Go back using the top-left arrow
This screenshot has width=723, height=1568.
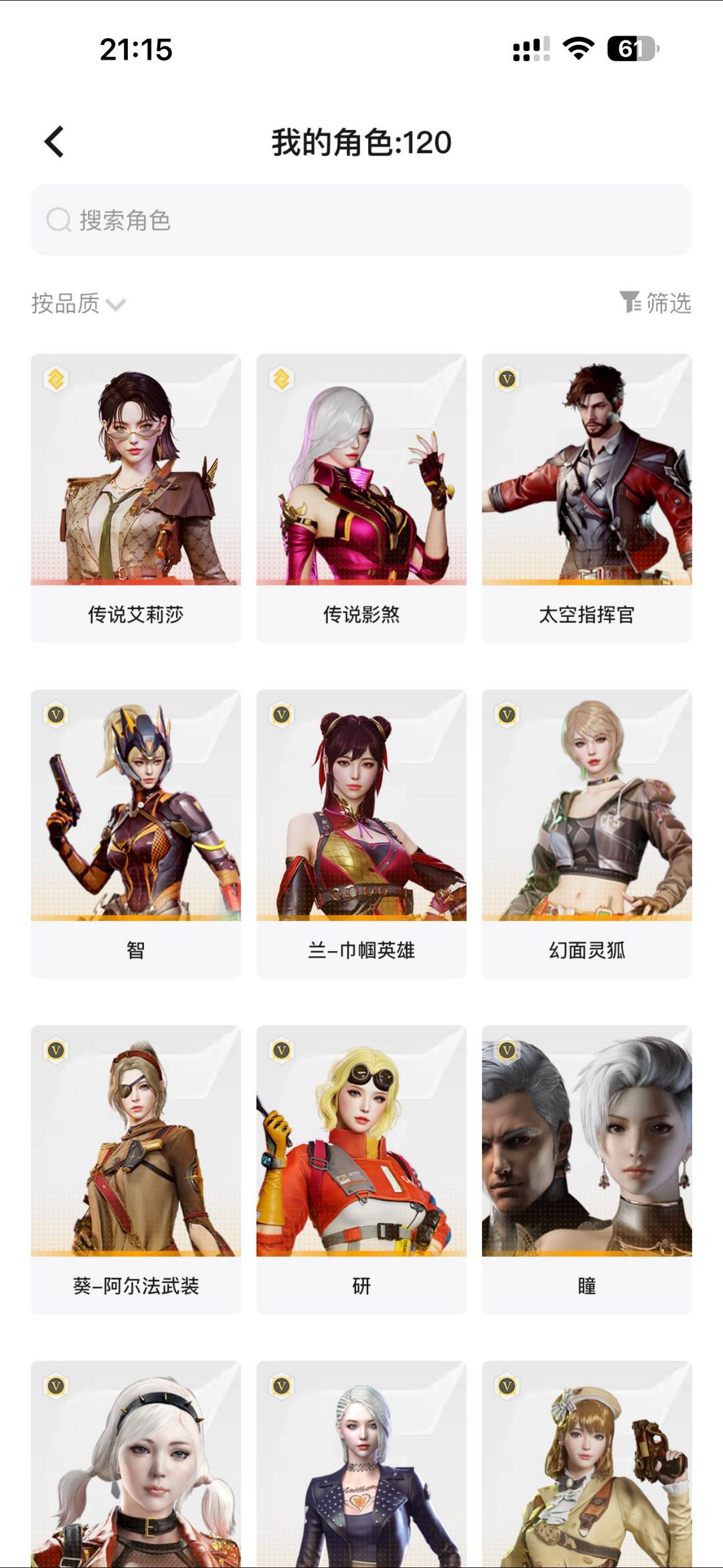pyautogui.click(x=54, y=142)
